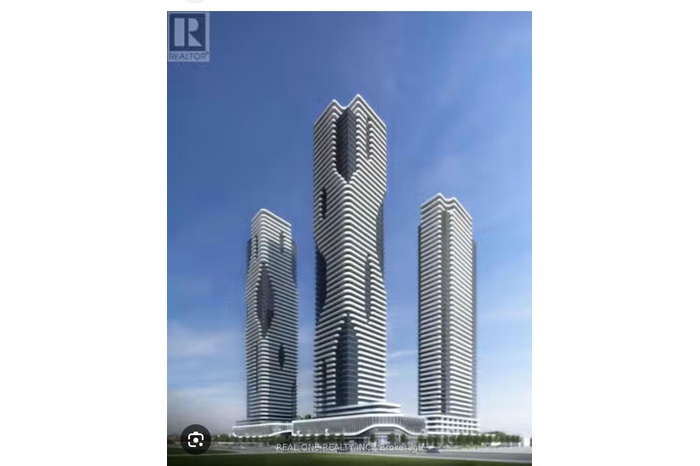This screenshot has width=700, height=466.
Task: Search this image with Google Lens
Action: (196, 440)
